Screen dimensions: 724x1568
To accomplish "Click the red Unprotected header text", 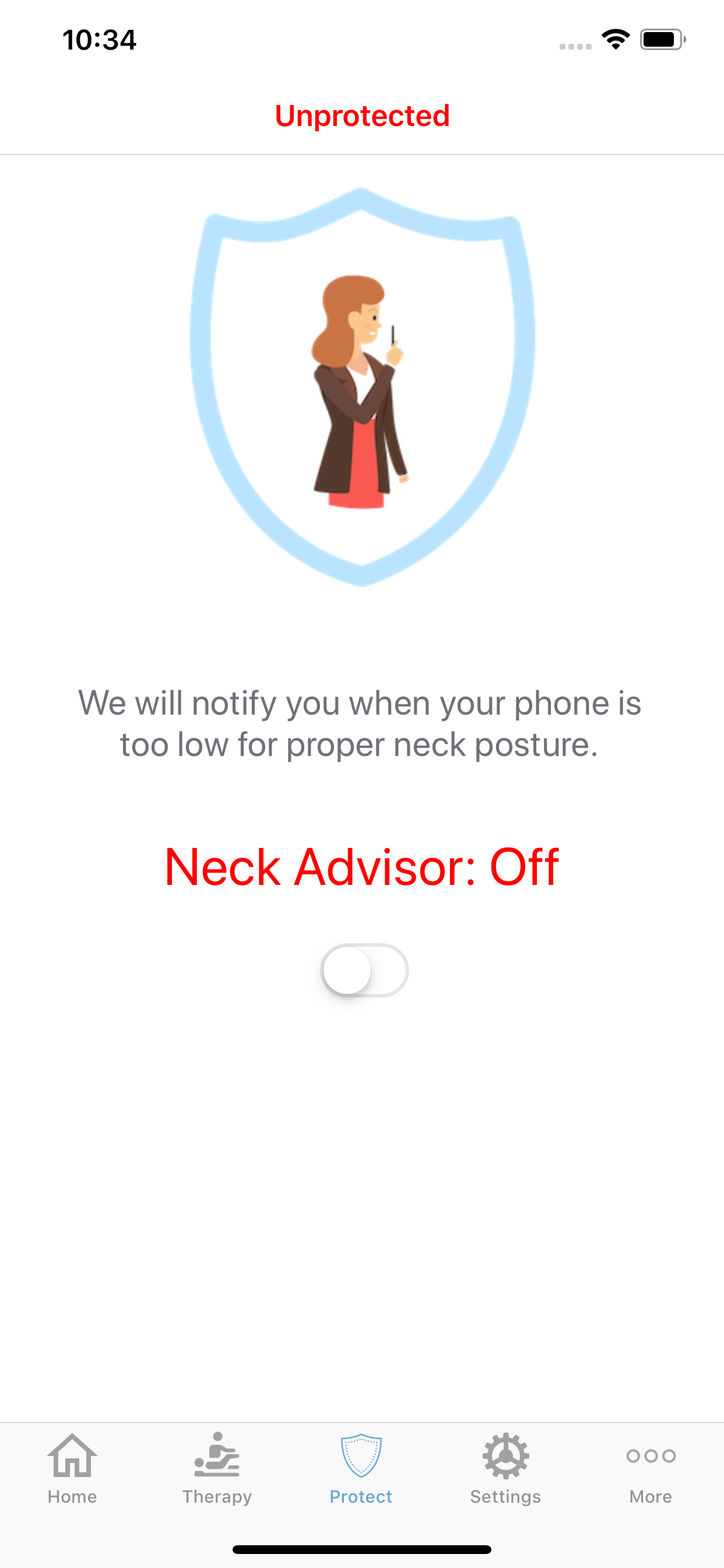I will (x=361, y=116).
